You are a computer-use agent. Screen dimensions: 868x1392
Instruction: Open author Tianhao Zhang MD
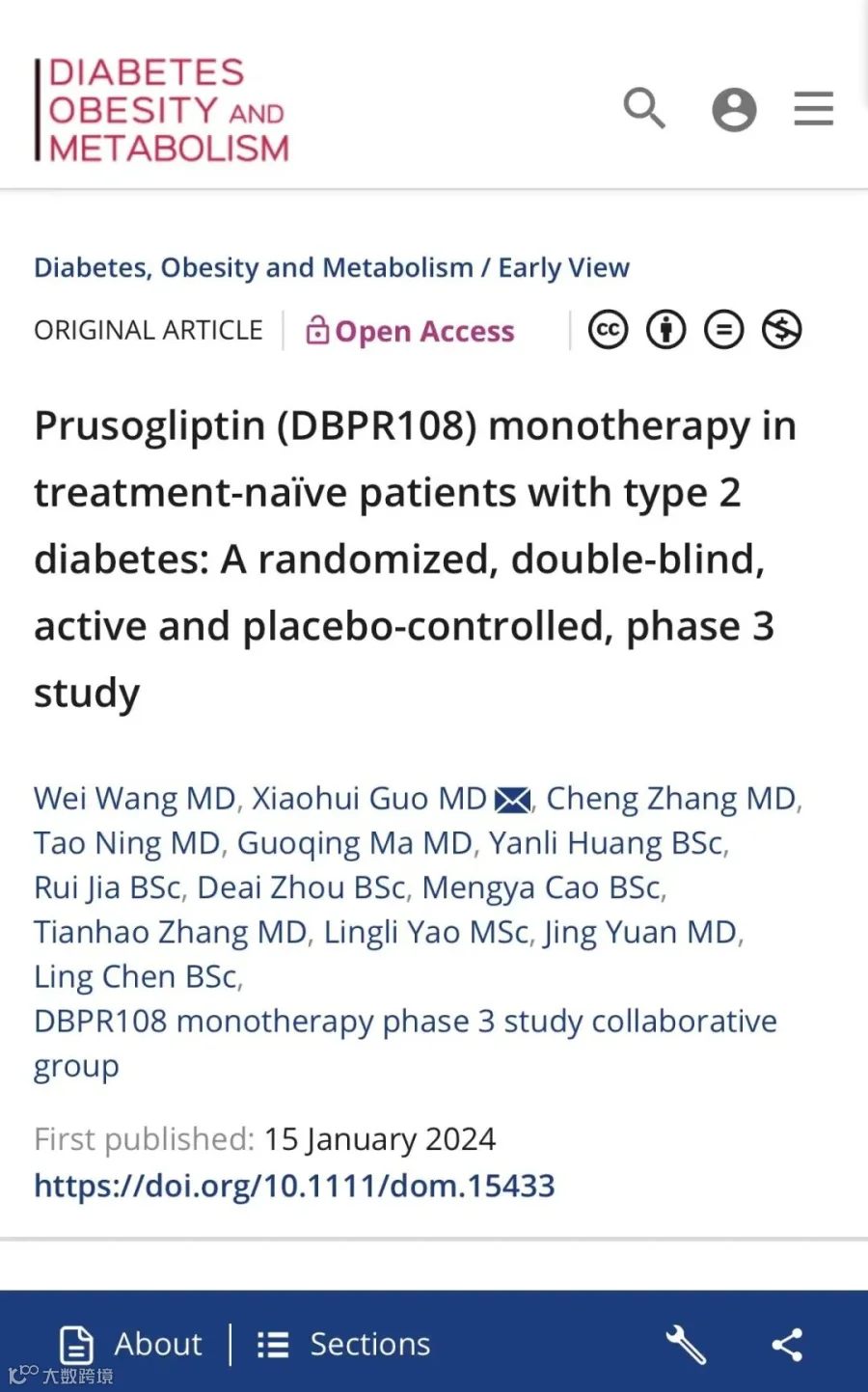(171, 932)
